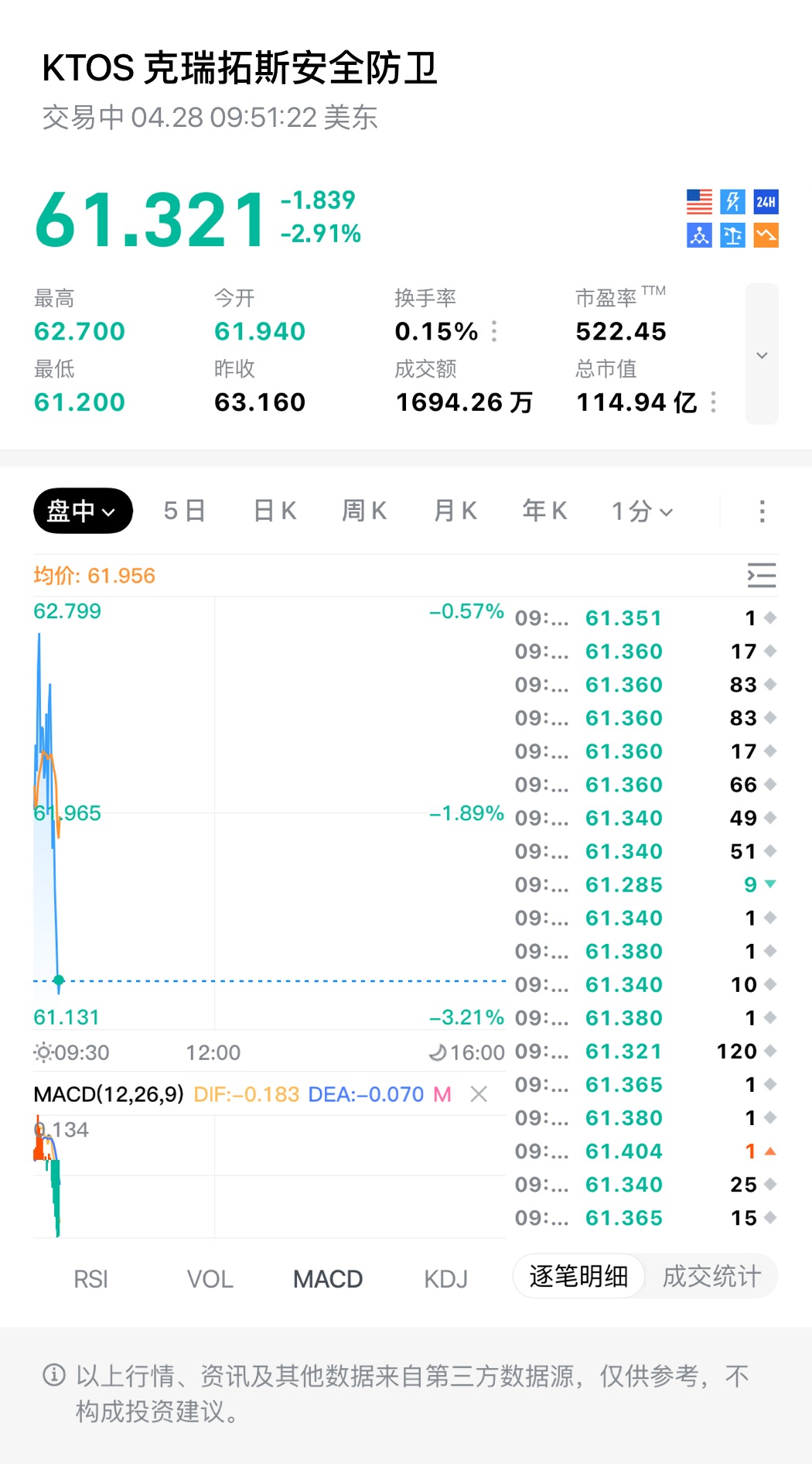Close the MACD indicator panel

click(x=479, y=1094)
